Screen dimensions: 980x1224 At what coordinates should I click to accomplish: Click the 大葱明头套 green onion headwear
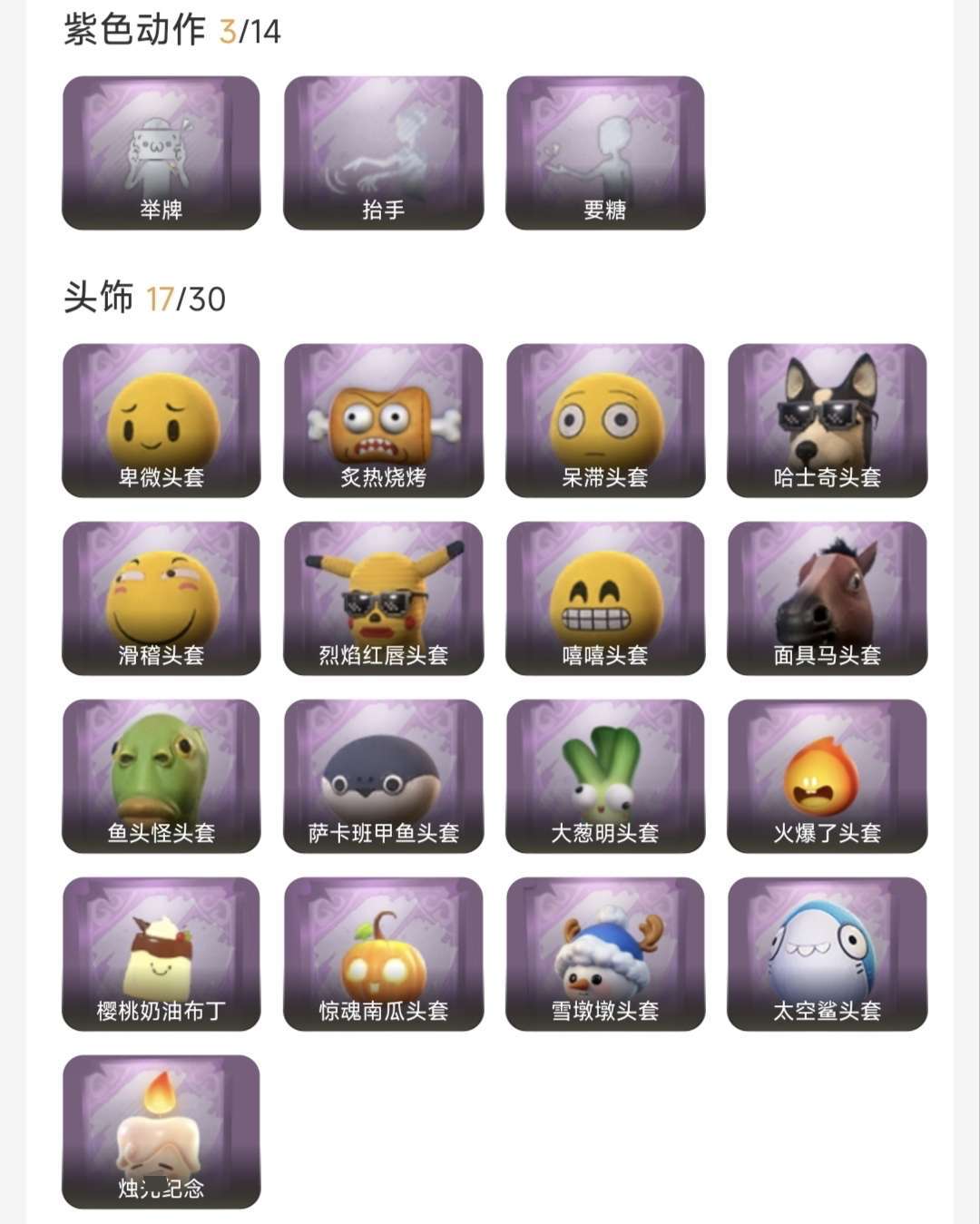click(x=603, y=776)
